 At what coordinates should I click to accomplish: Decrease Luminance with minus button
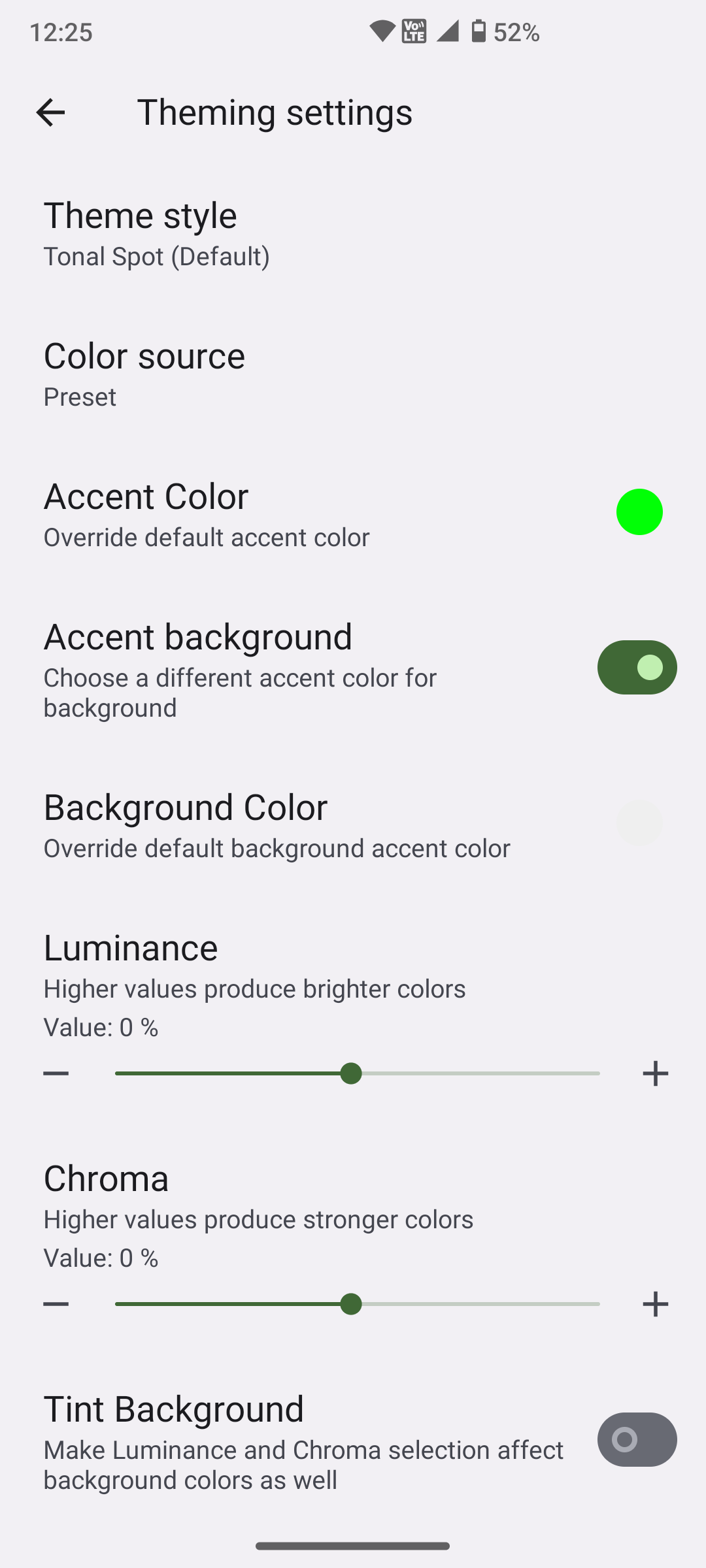pos(56,1073)
